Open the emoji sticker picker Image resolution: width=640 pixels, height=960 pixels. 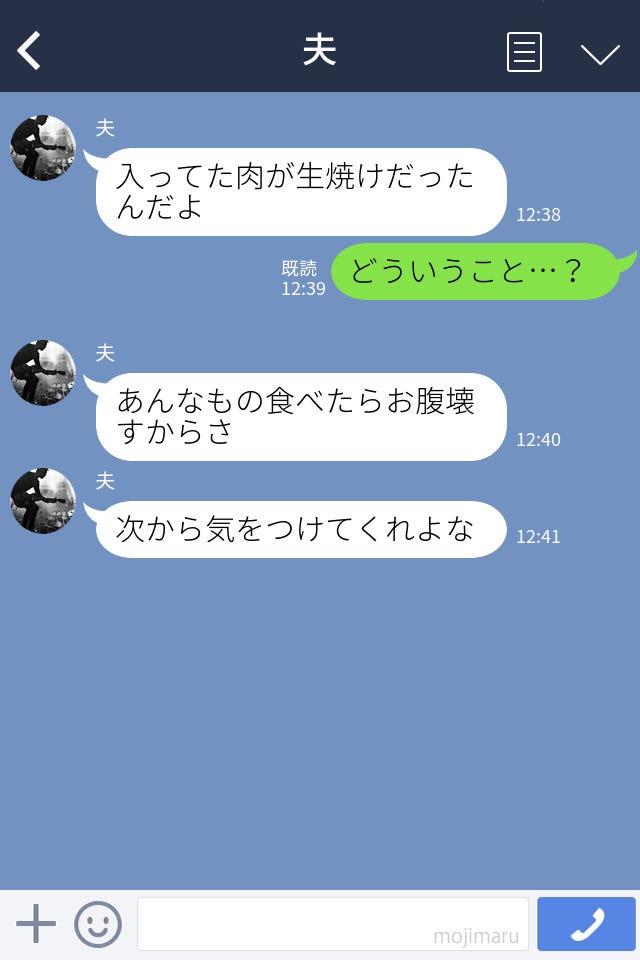pyautogui.click(x=98, y=924)
